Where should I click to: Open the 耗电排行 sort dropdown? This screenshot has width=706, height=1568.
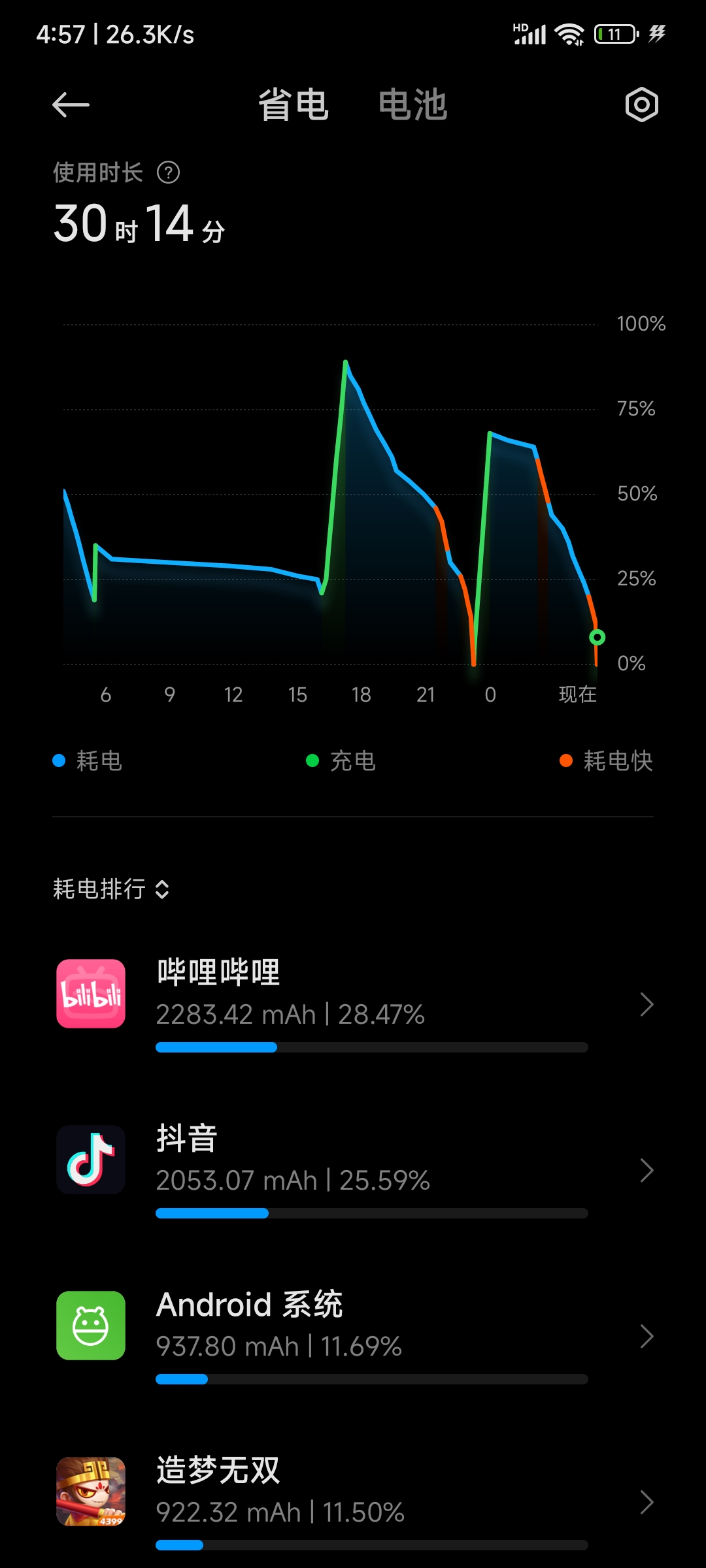point(111,889)
